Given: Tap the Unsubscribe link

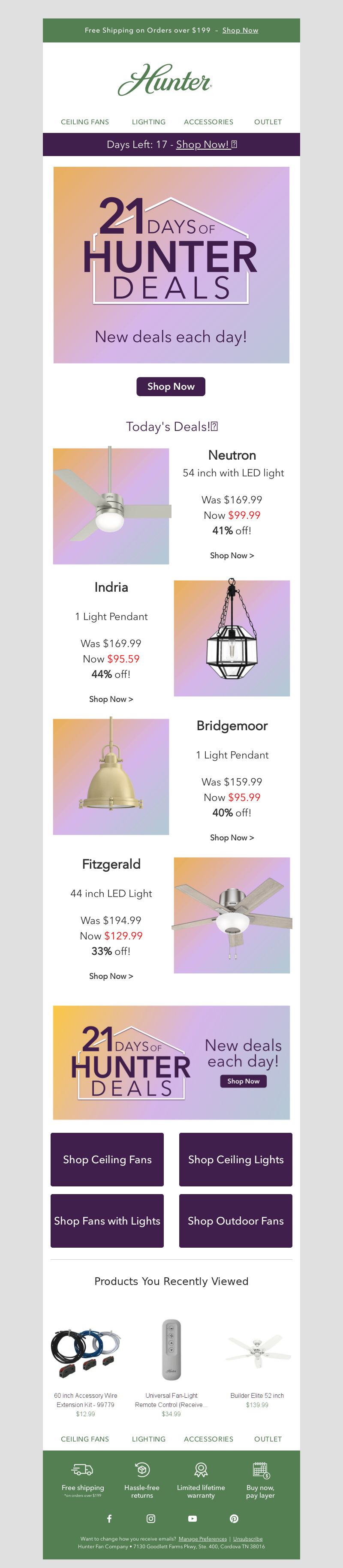Looking at the screenshot, I should point(247,1539).
